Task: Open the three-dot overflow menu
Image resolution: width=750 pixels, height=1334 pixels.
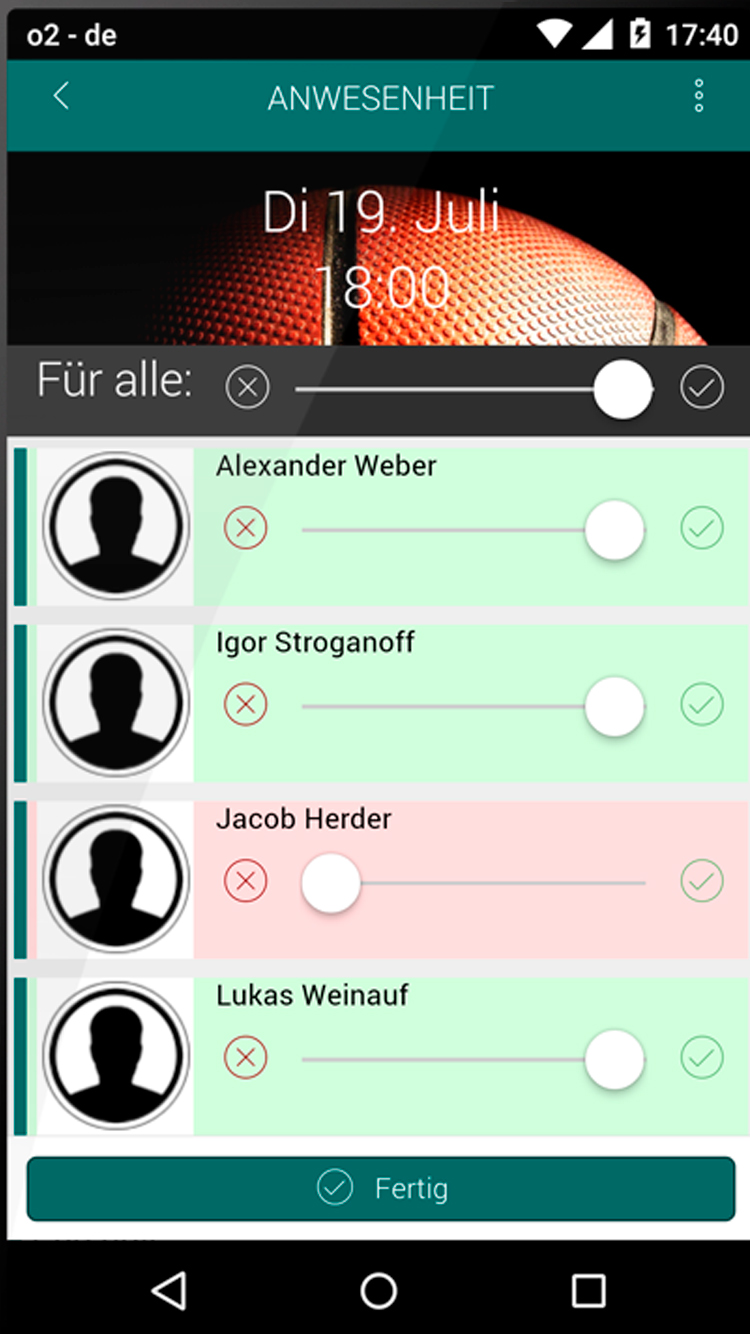Action: 699,96
